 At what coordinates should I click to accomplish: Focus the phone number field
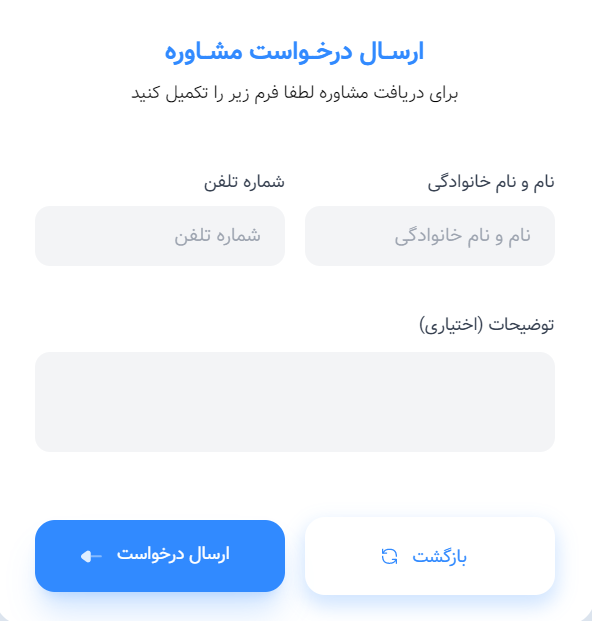(x=160, y=236)
